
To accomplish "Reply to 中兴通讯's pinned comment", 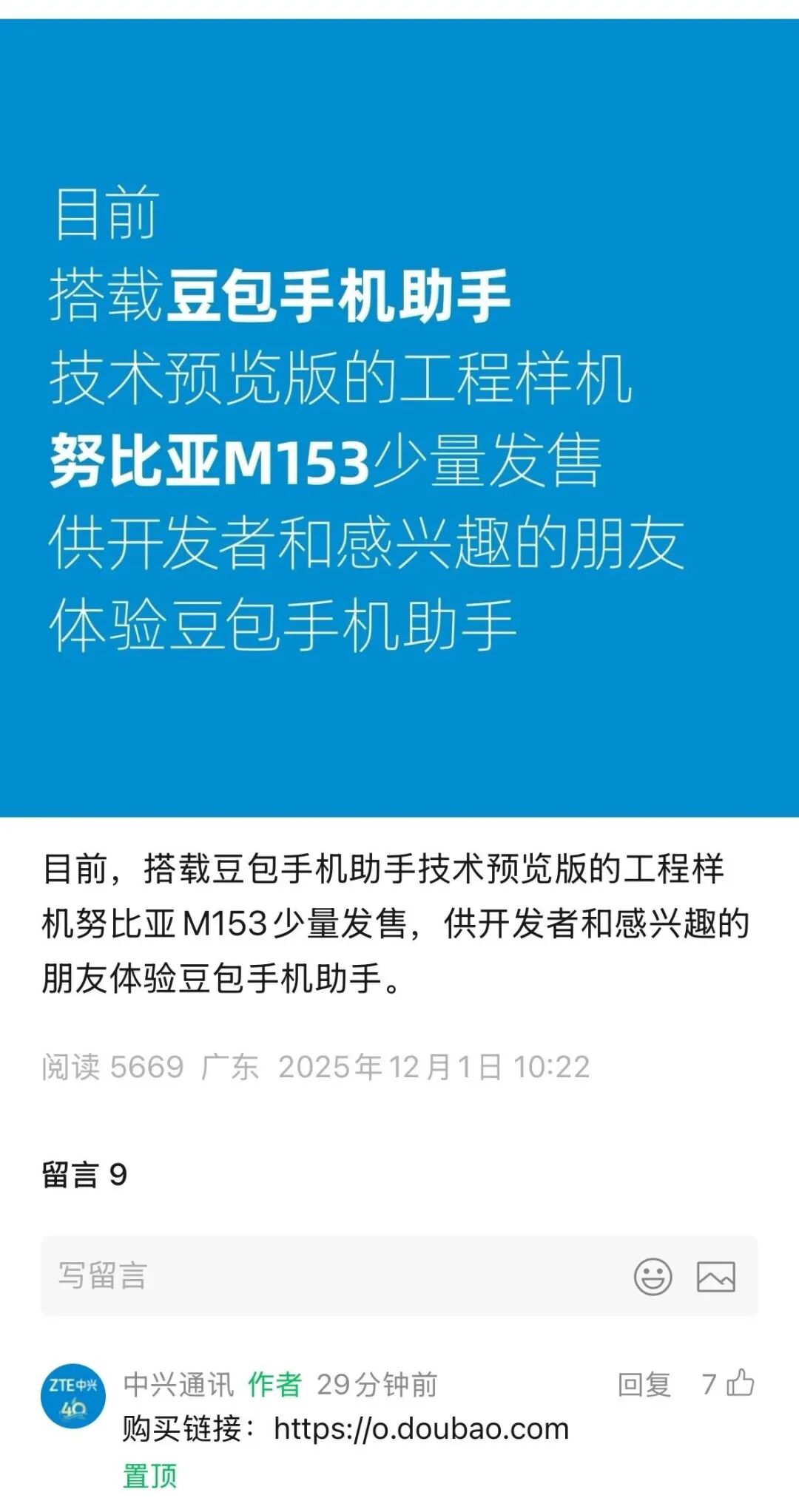I will click(644, 1384).
